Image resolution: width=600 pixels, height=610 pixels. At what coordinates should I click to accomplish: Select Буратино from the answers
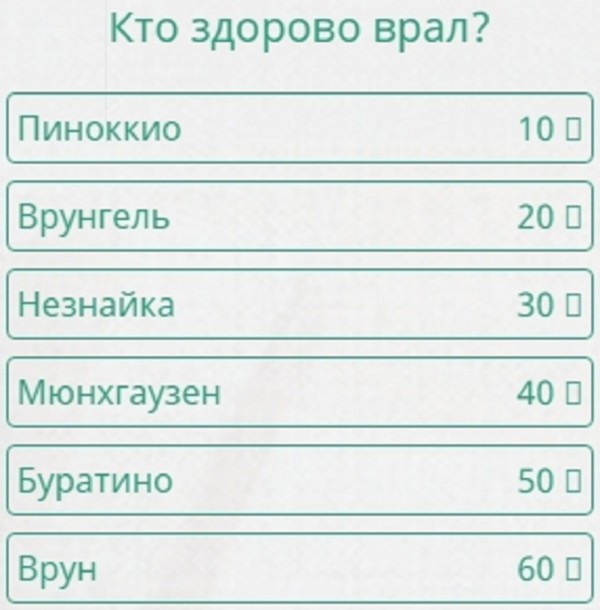(x=300, y=480)
